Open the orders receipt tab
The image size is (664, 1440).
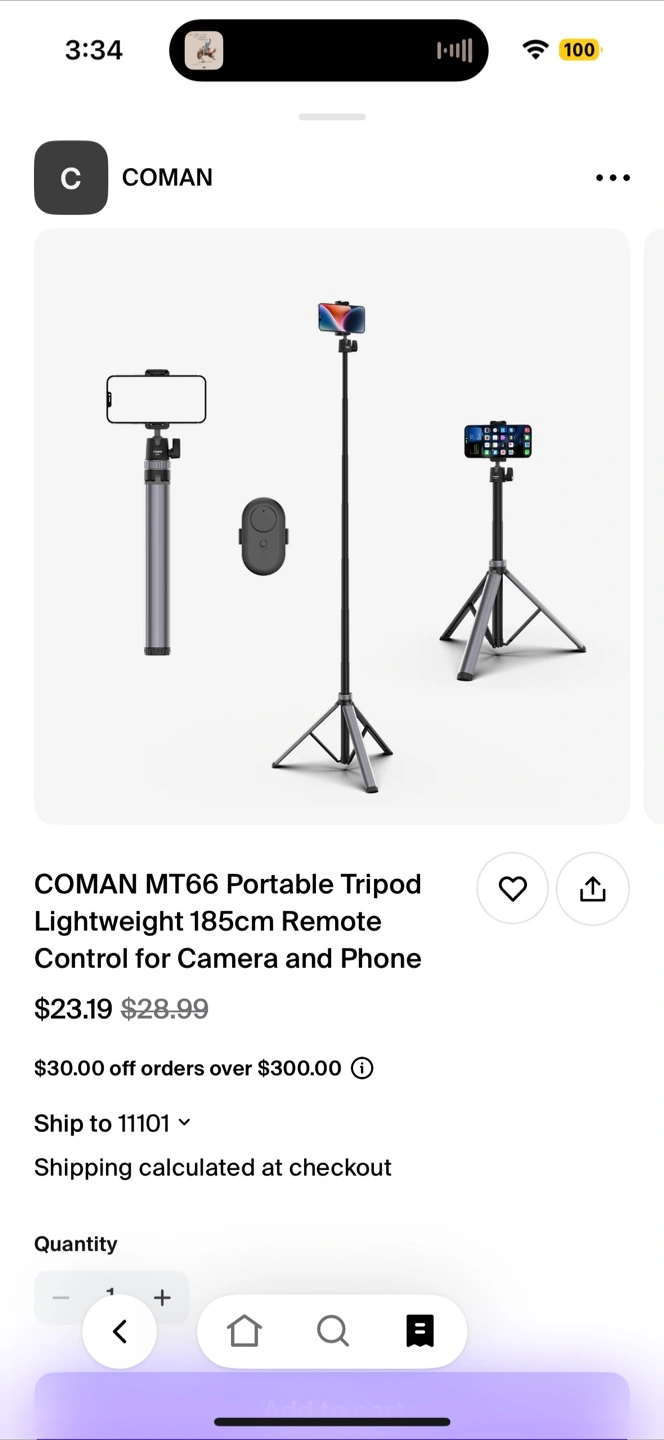(420, 1331)
